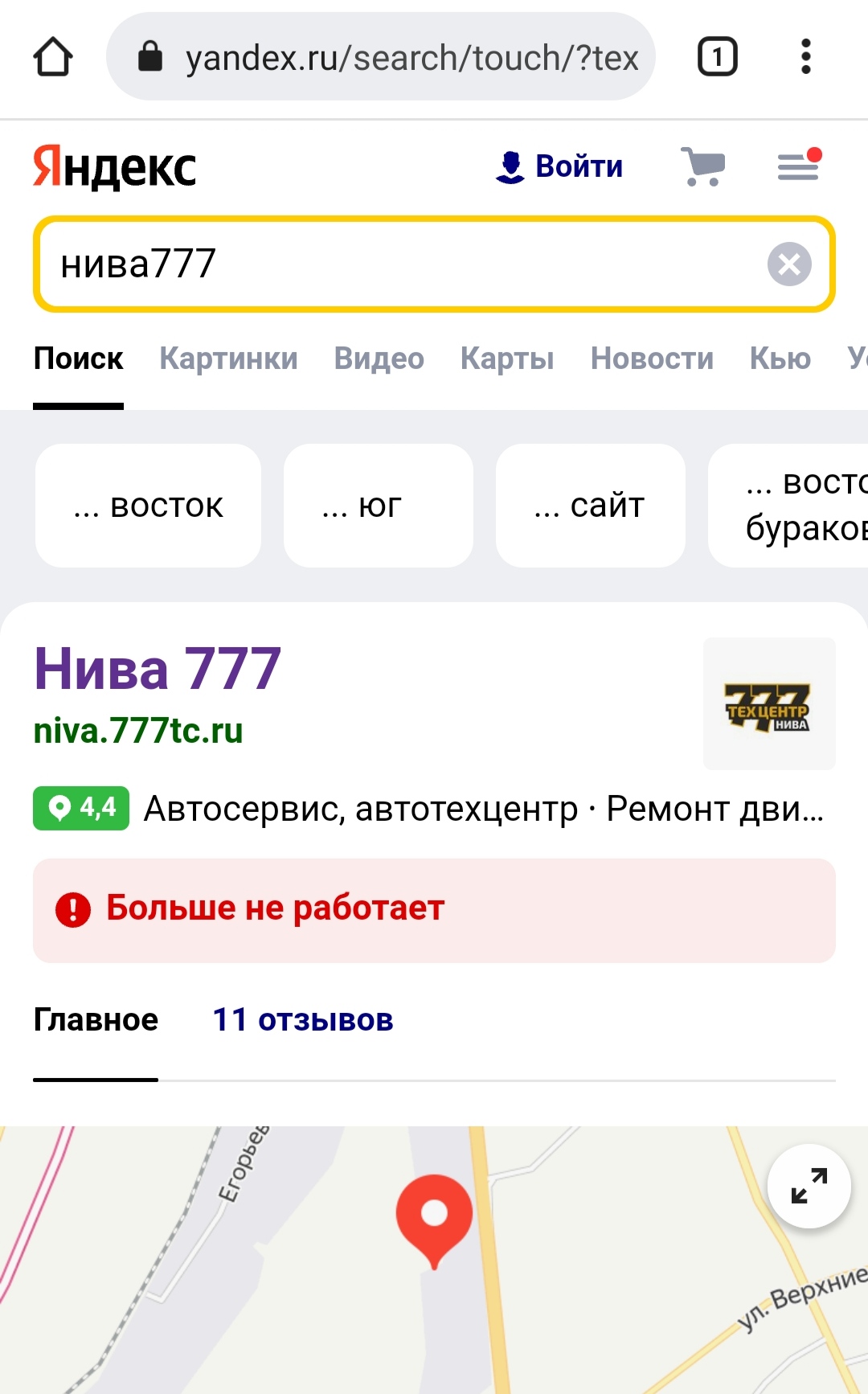Open the Нива 777 search result
This screenshot has width=868, height=1394.
[x=158, y=669]
